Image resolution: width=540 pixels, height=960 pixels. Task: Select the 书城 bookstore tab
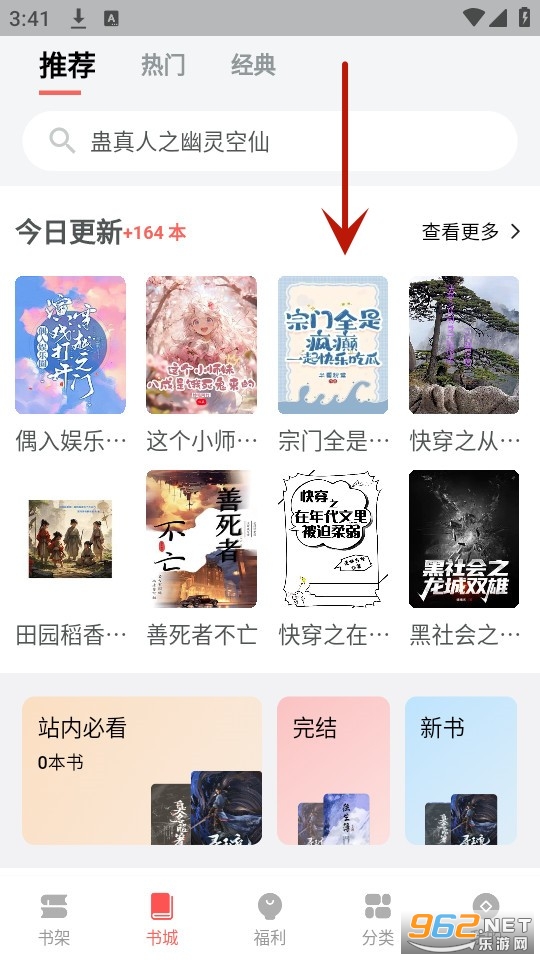[162, 920]
